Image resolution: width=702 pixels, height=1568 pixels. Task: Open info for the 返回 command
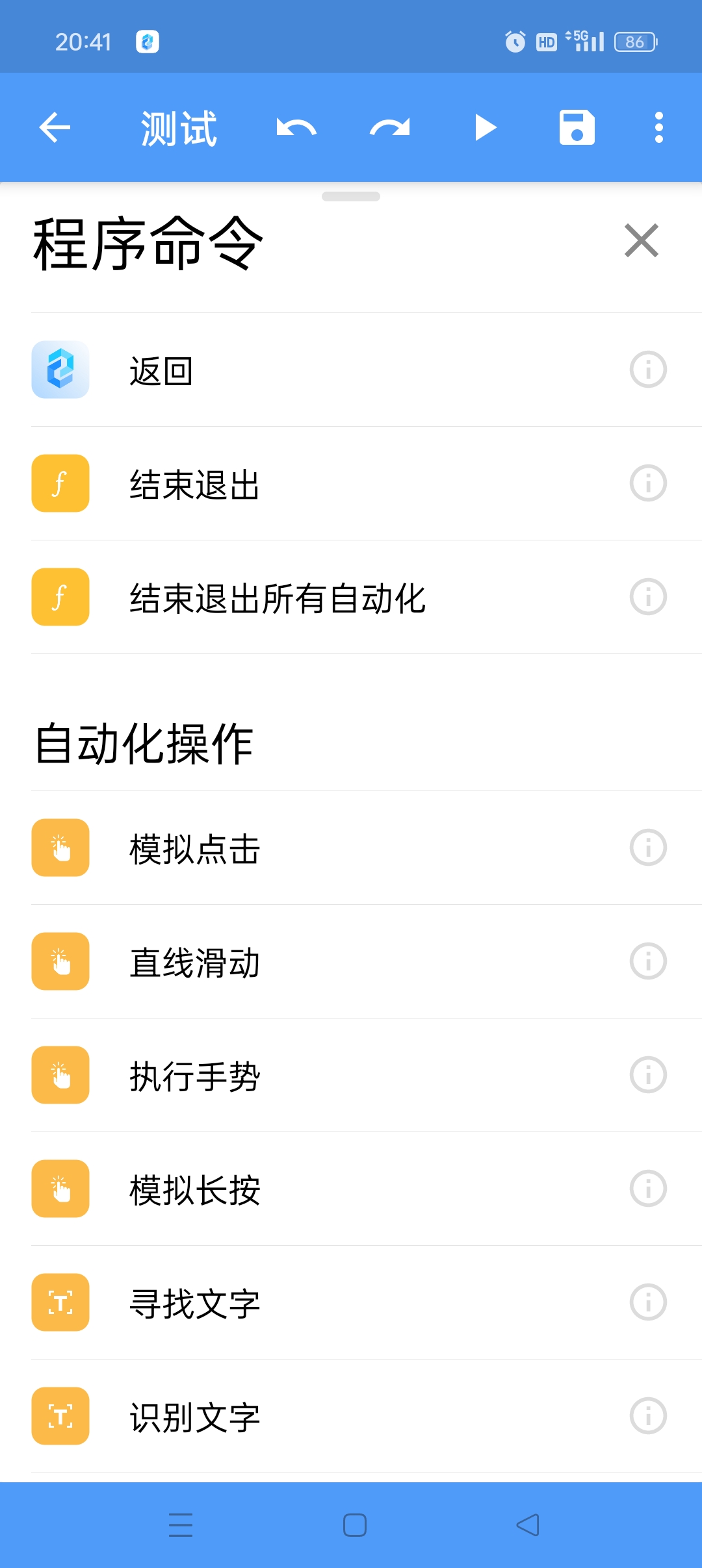pyautogui.click(x=647, y=370)
